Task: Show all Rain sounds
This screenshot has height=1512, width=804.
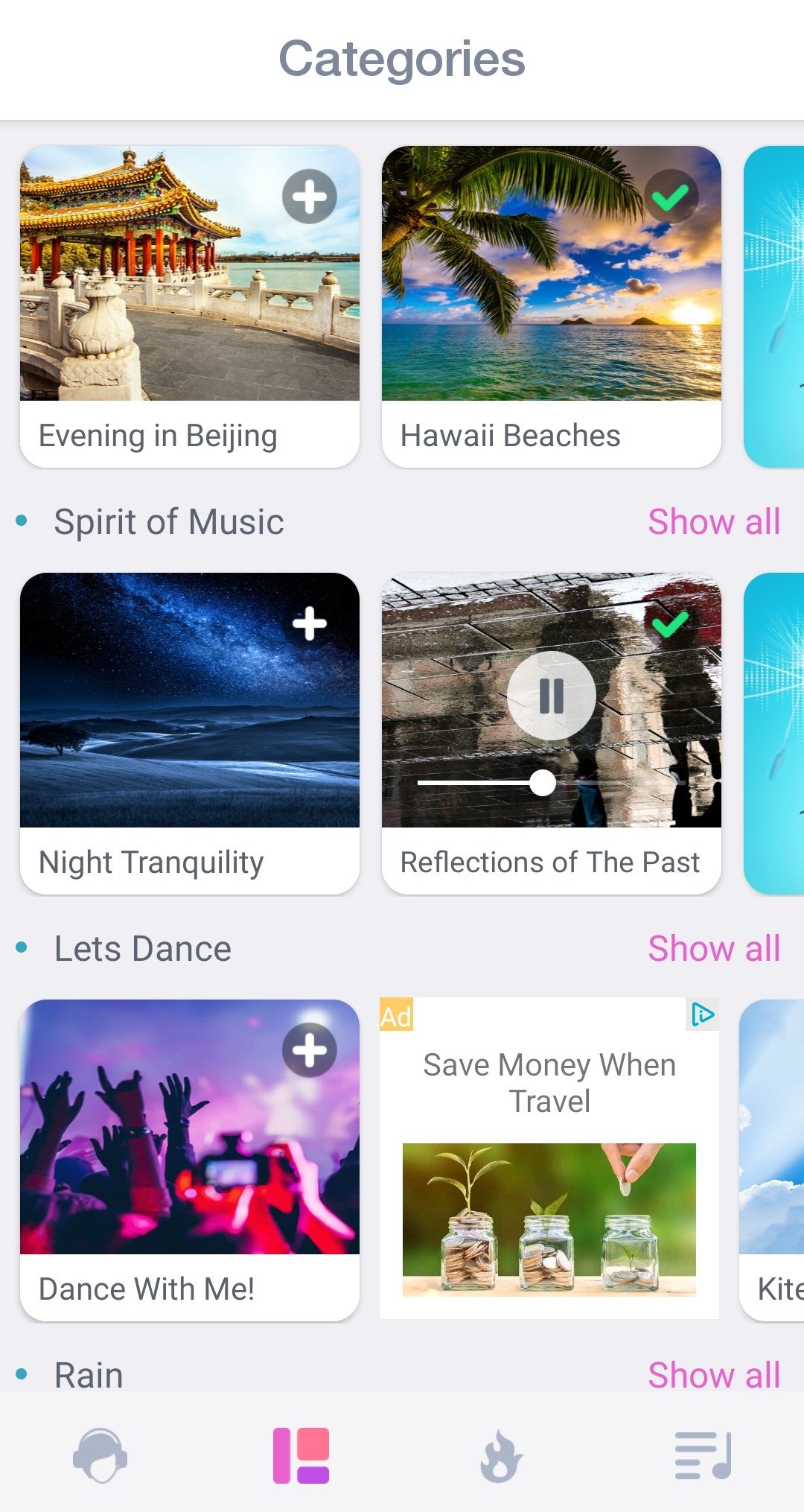Action: pyautogui.click(x=714, y=1375)
